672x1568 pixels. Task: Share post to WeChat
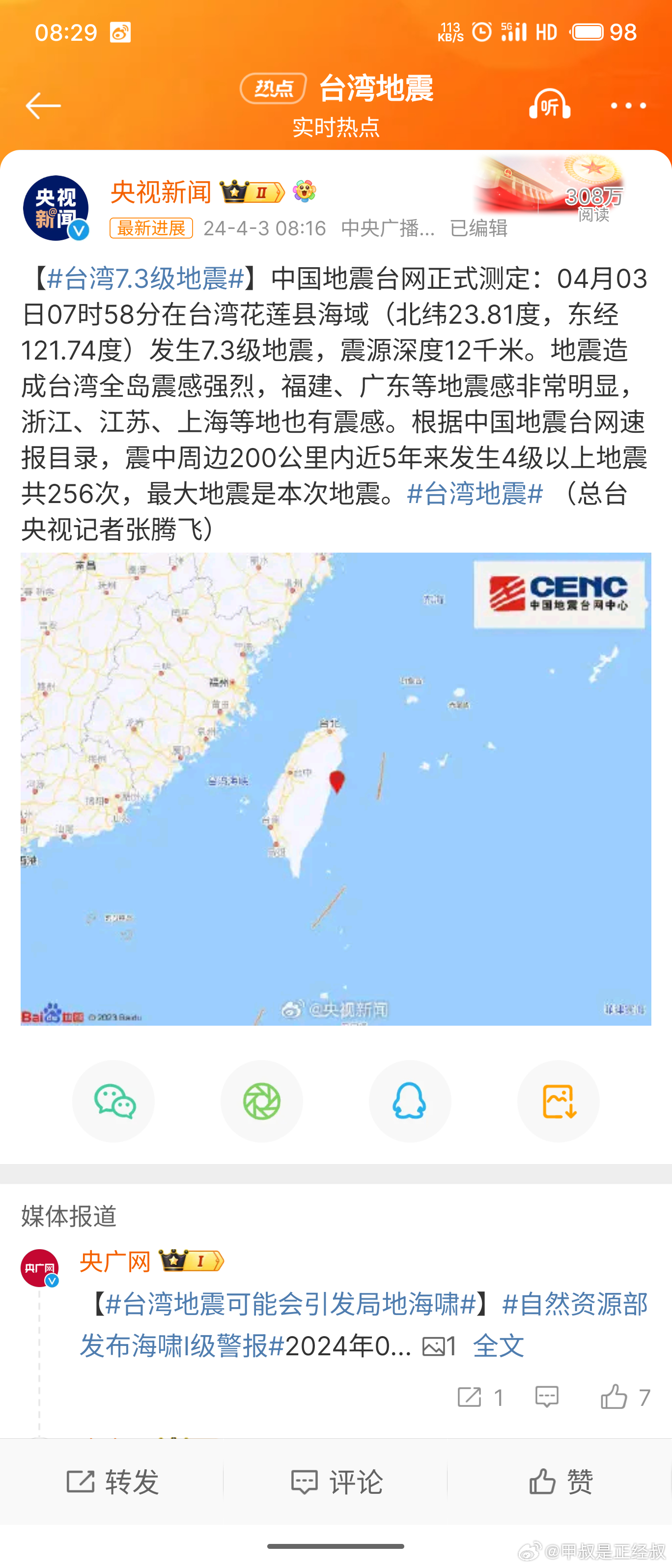click(x=114, y=1101)
